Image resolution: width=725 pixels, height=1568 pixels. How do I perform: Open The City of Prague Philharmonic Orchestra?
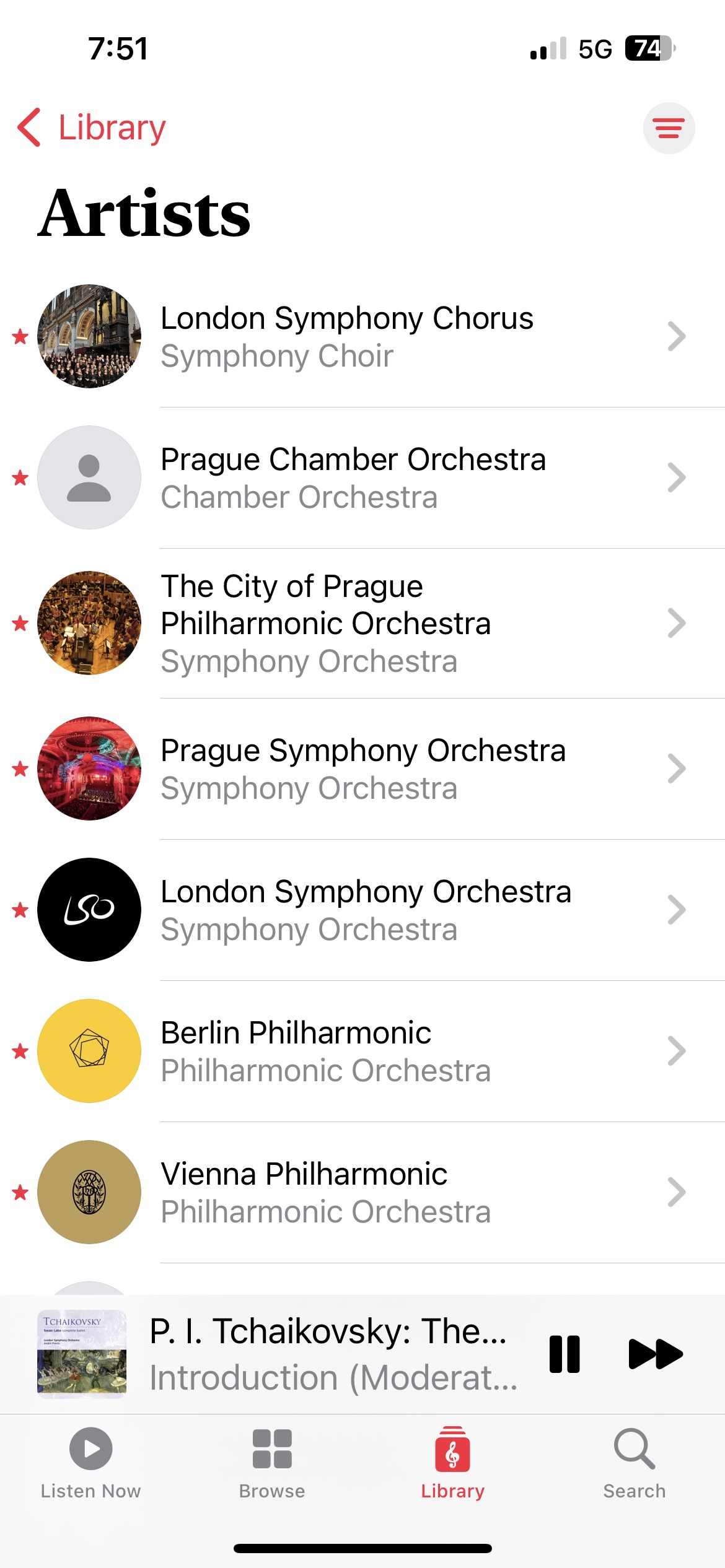point(326,622)
